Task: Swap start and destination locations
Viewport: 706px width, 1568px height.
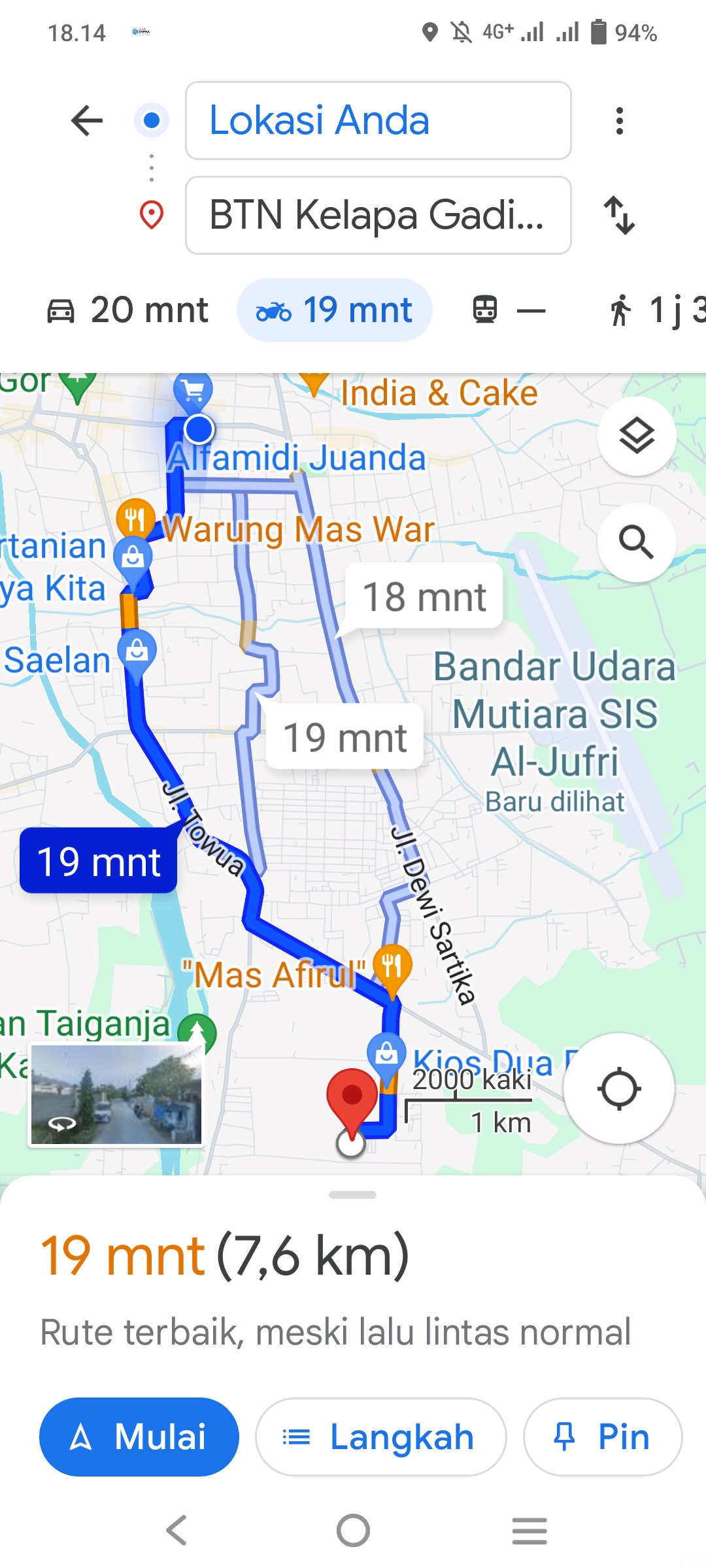Action: (619, 215)
